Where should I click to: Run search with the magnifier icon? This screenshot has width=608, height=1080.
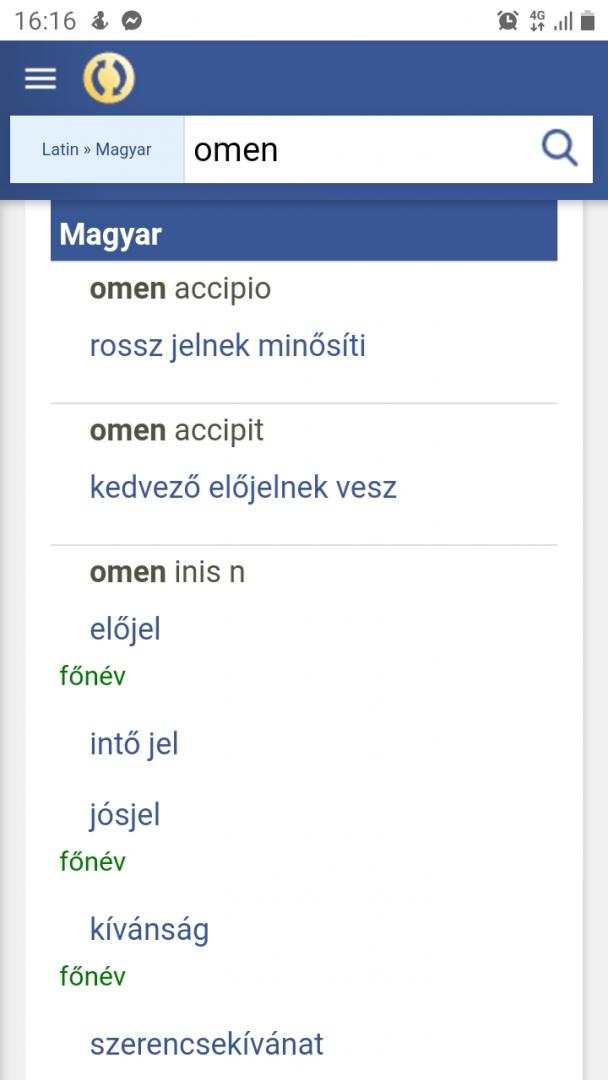pyautogui.click(x=559, y=149)
